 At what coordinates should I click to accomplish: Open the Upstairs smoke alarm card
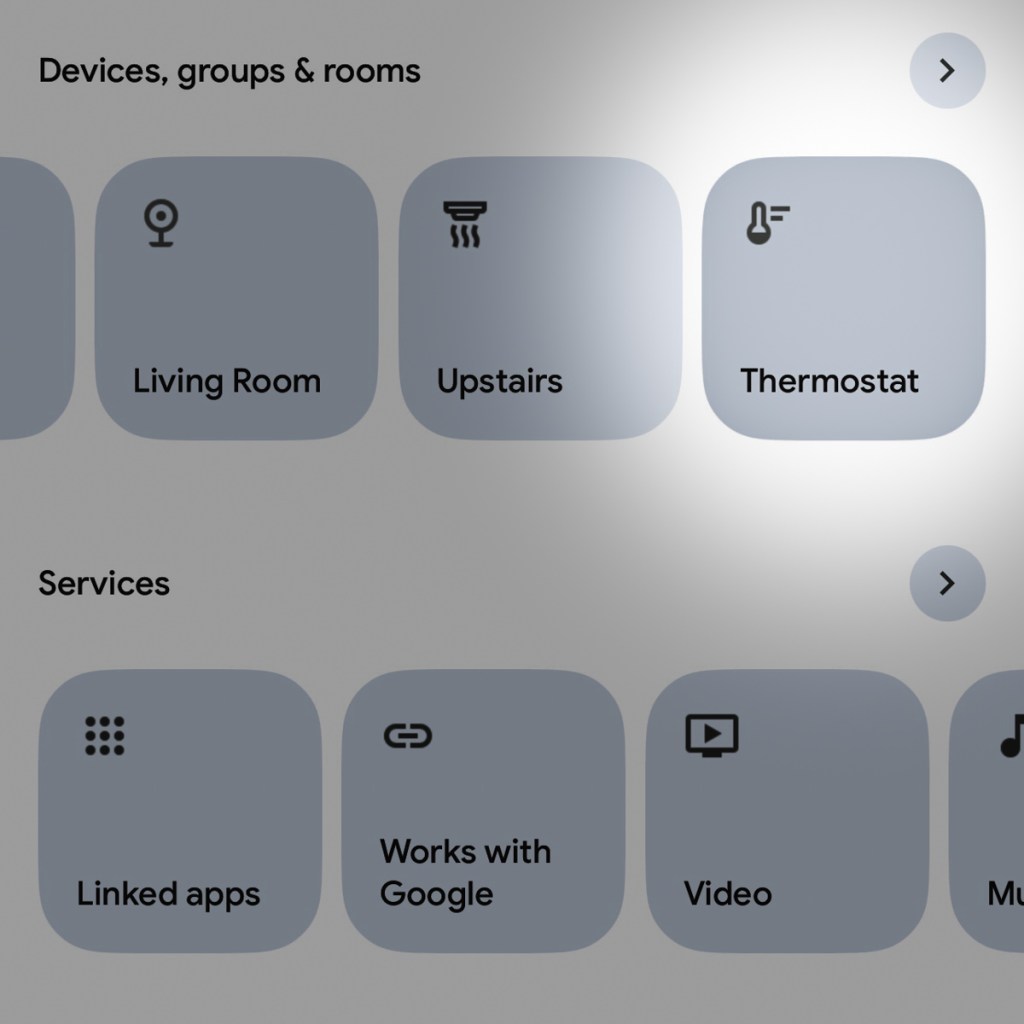pos(540,298)
